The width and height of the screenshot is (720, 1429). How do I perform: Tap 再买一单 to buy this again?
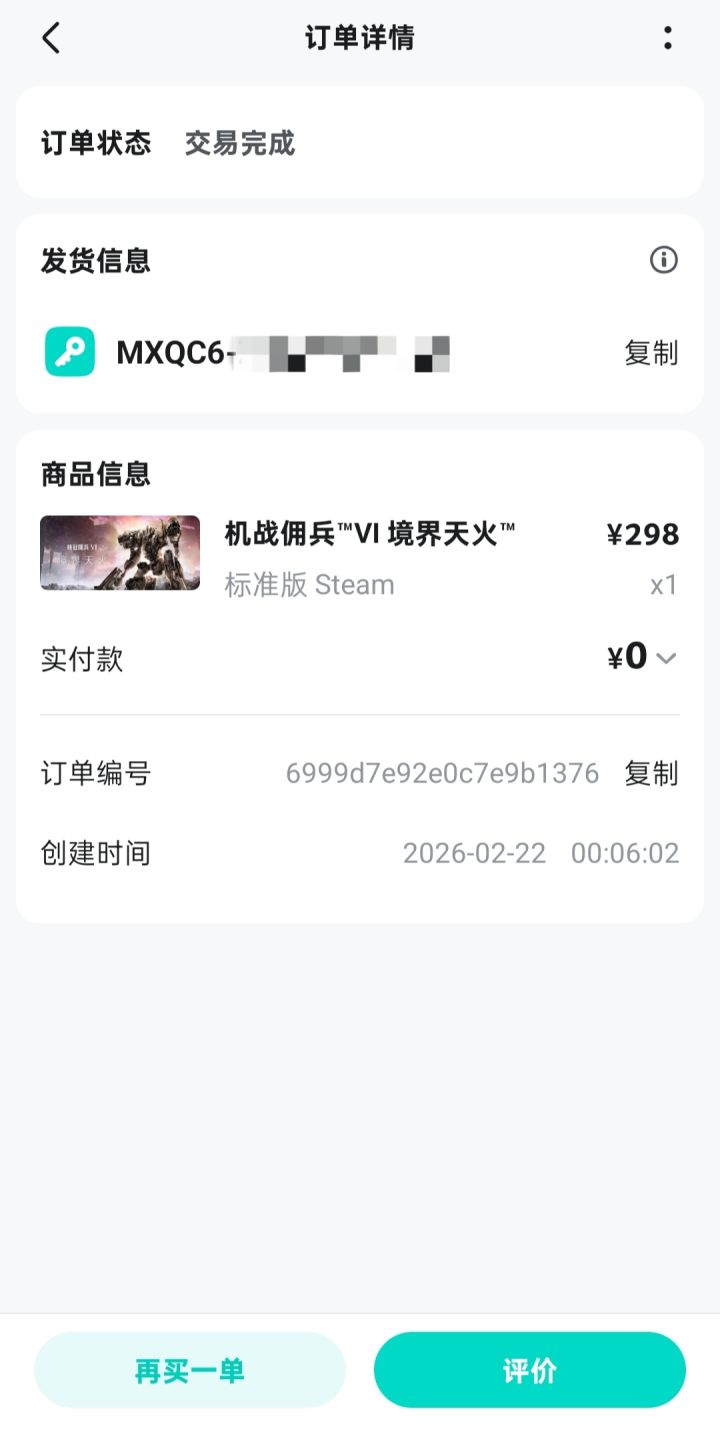click(189, 1370)
